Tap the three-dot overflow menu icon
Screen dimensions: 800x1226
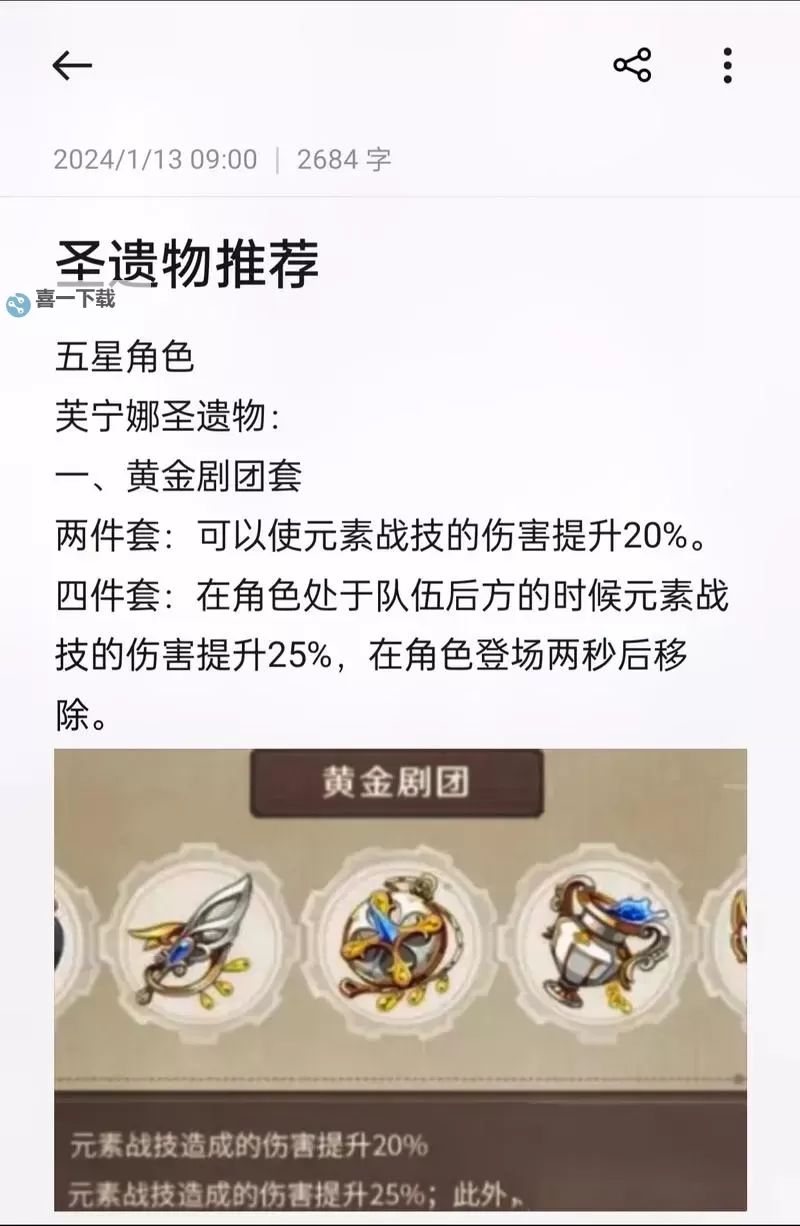point(729,64)
